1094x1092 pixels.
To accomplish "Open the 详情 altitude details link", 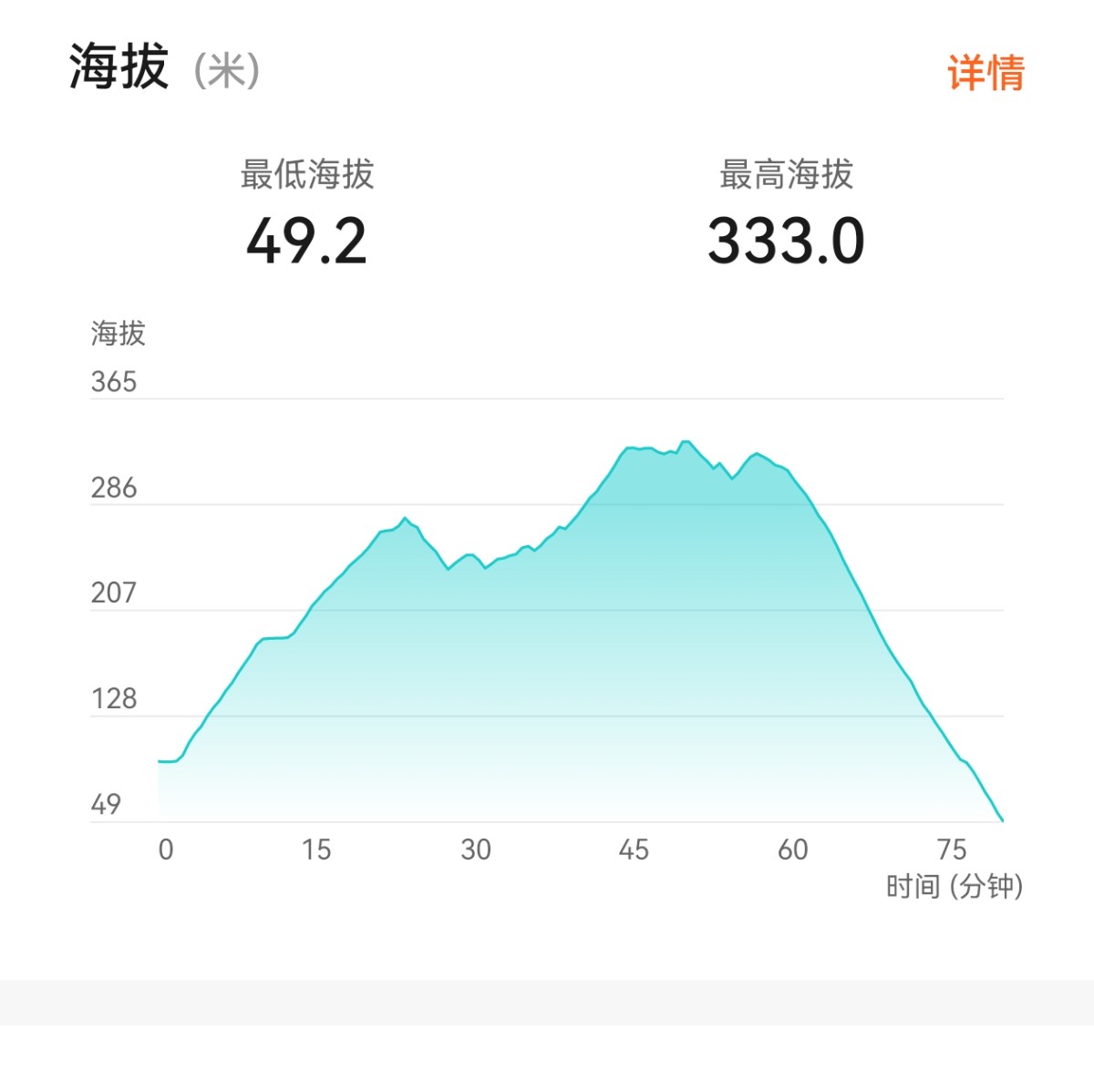I will point(986,72).
